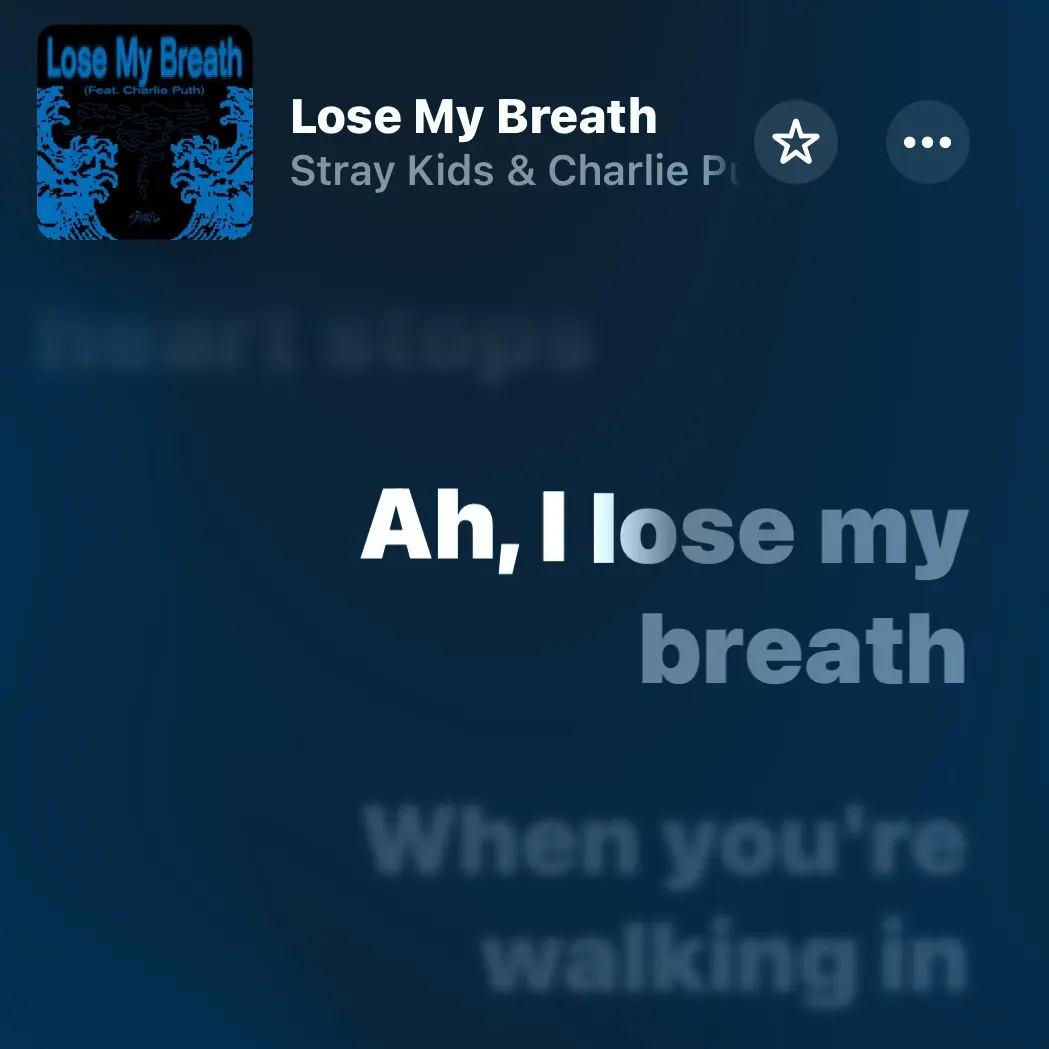Jump to the lyric line "When you're walking in"

(667, 898)
